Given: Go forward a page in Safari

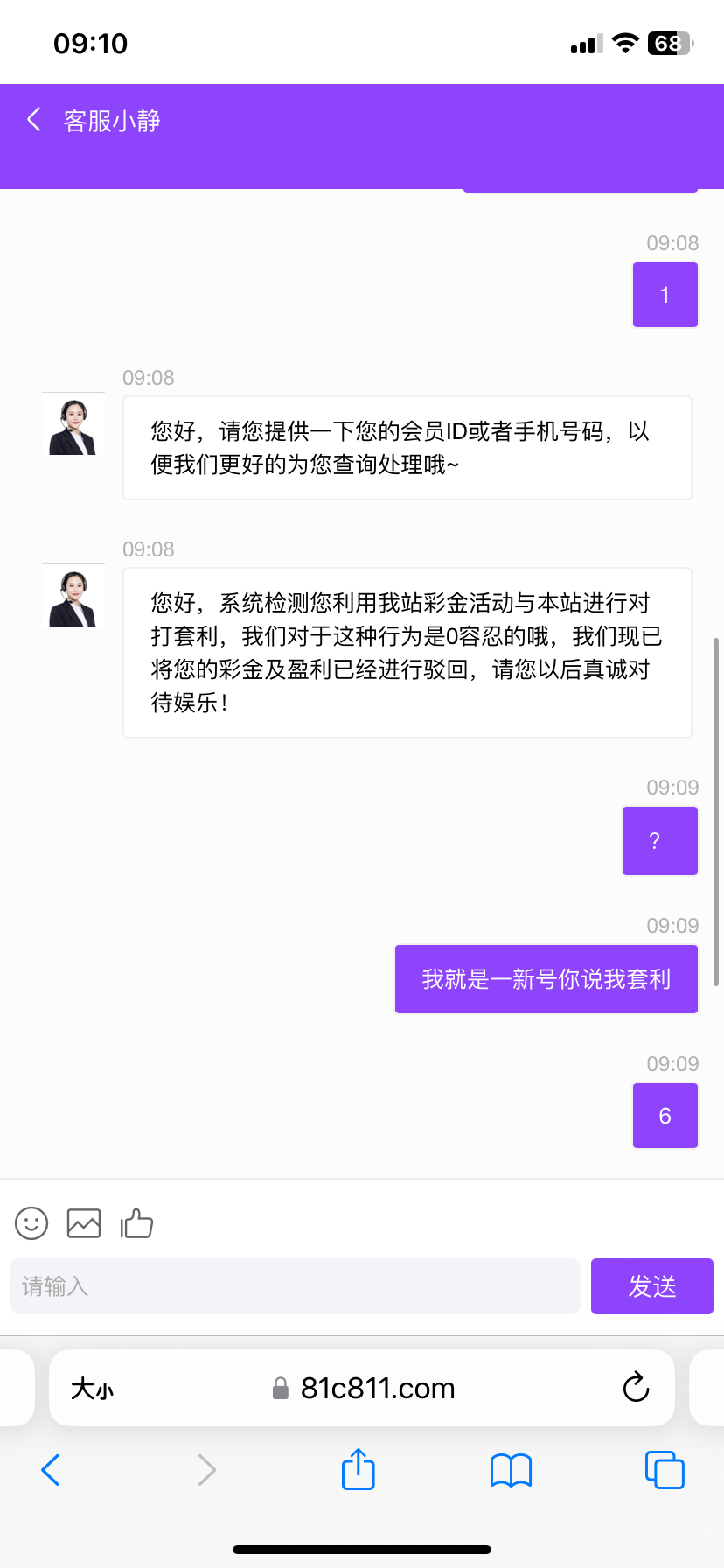Looking at the screenshot, I should [x=205, y=1470].
